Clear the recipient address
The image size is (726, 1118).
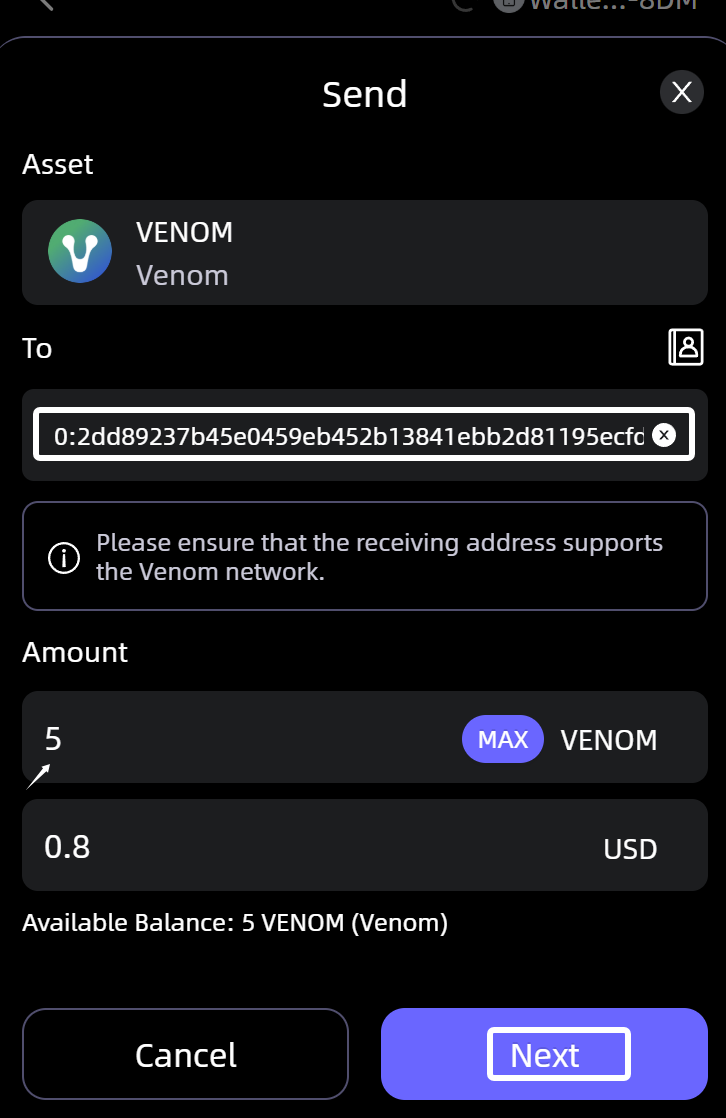[664, 435]
